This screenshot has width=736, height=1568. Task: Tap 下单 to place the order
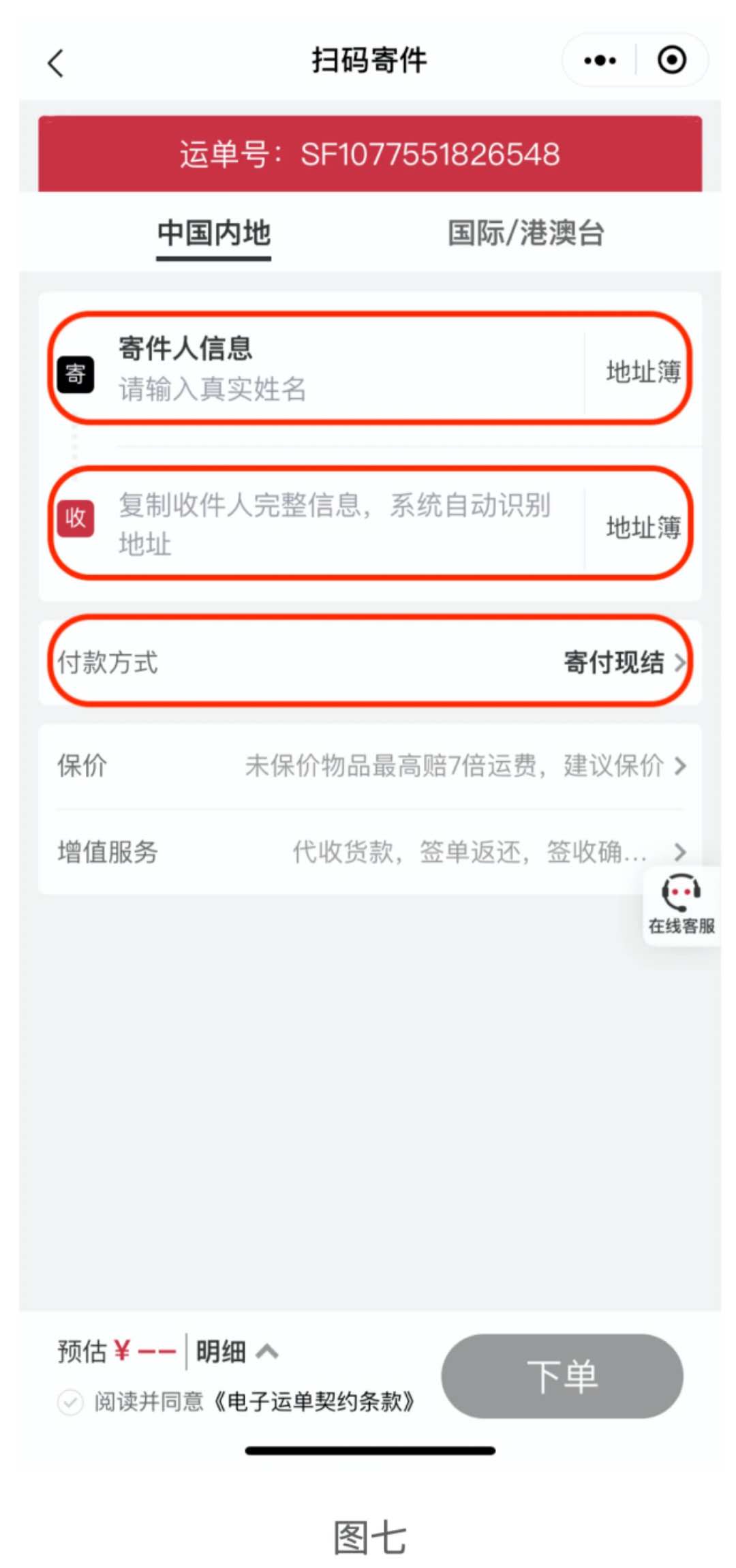(562, 1376)
